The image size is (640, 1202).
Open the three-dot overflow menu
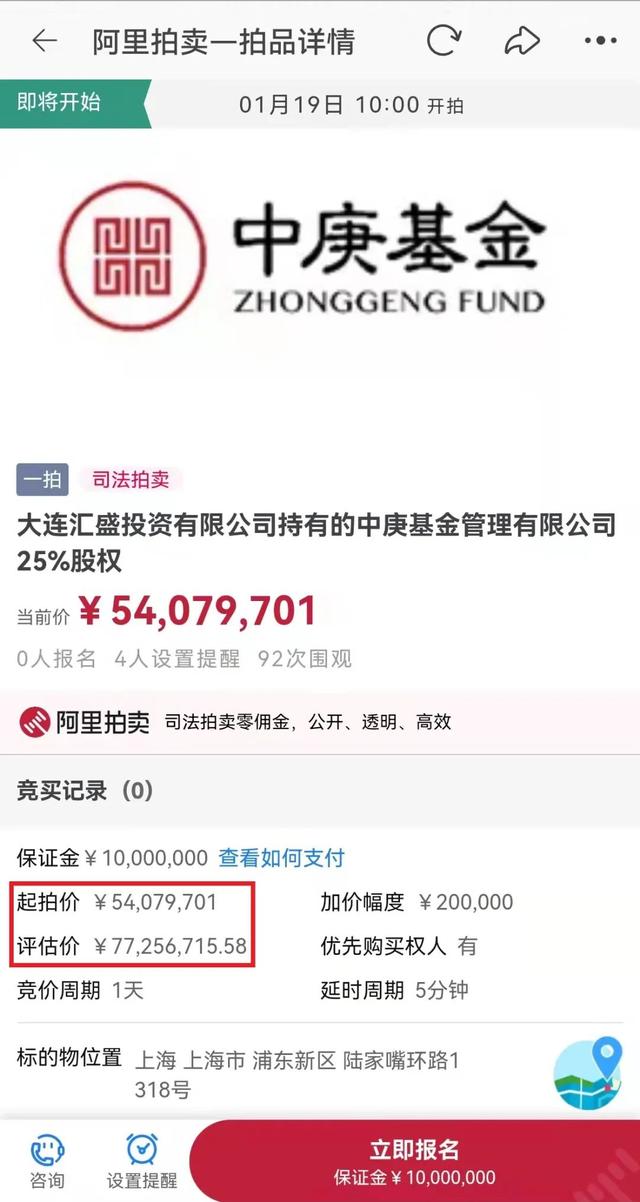pos(600,41)
